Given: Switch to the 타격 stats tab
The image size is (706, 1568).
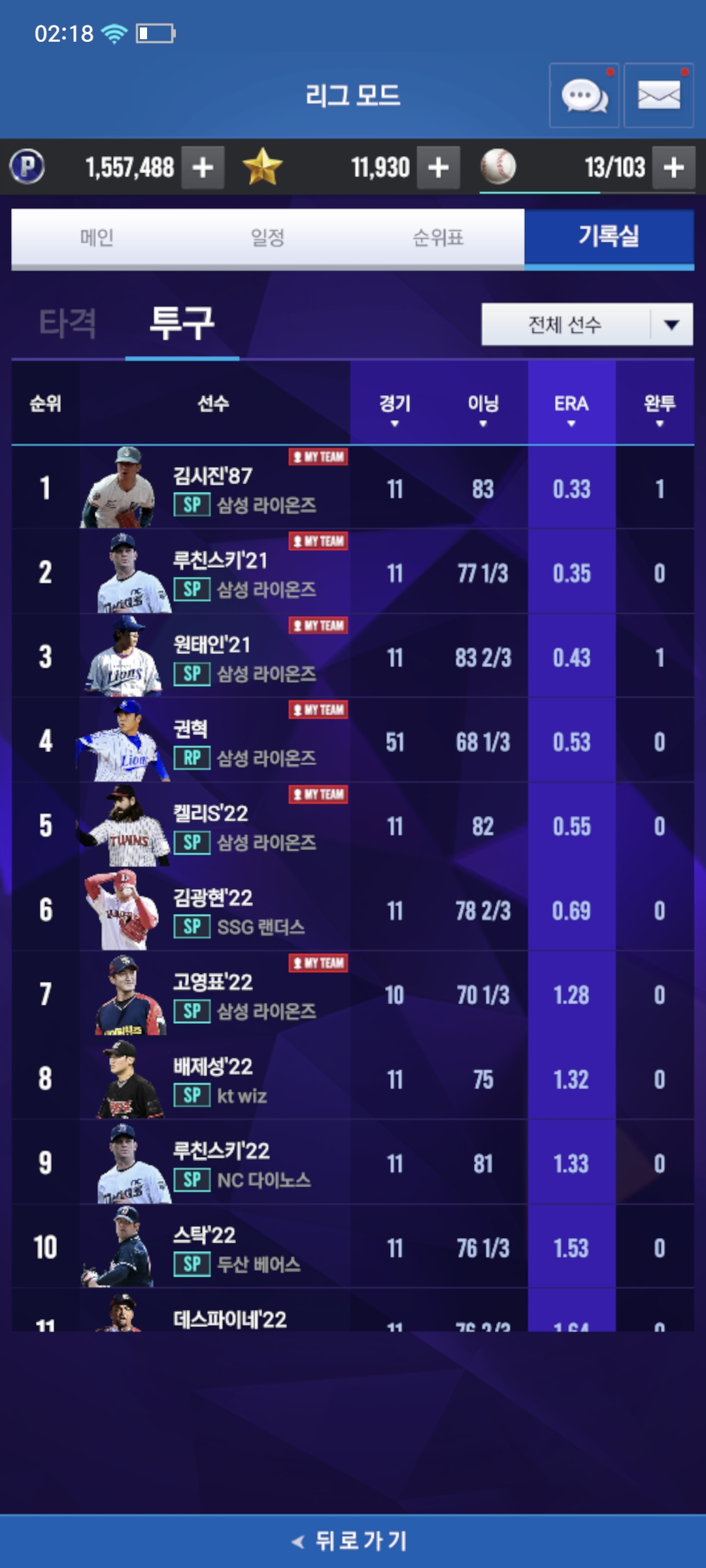Looking at the screenshot, I should pos(68,323).
